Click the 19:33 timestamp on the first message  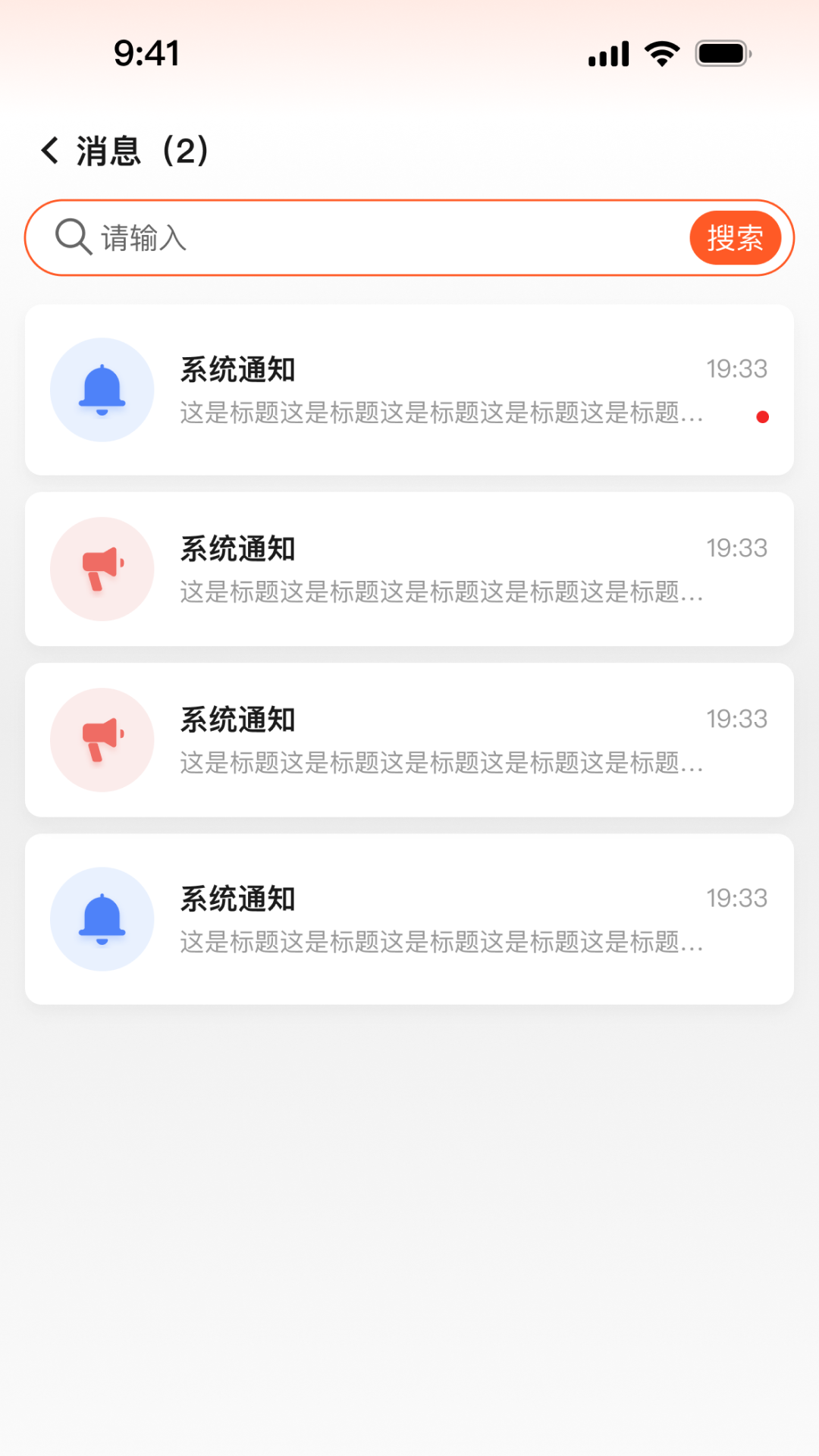(736, 369)
